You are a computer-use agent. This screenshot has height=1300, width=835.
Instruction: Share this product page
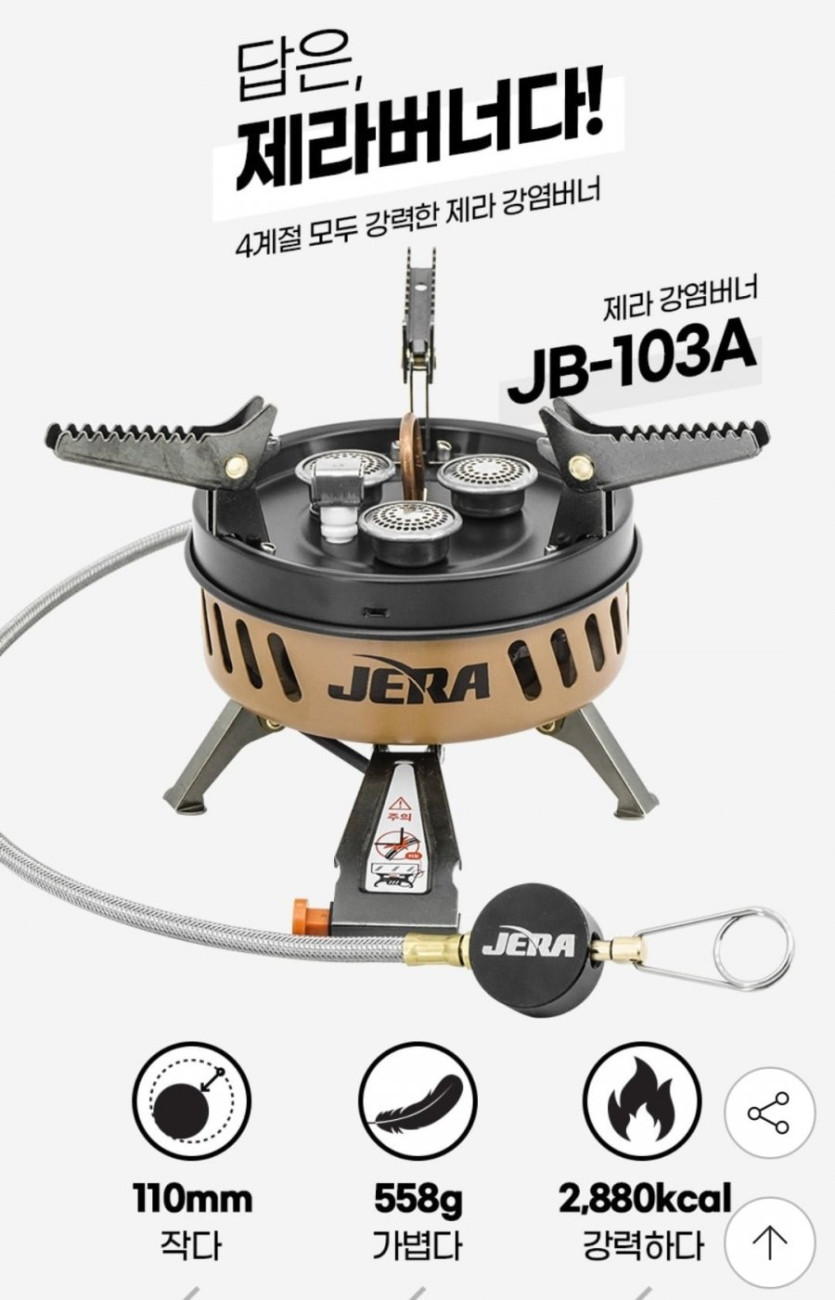[x=769, y=1113]
